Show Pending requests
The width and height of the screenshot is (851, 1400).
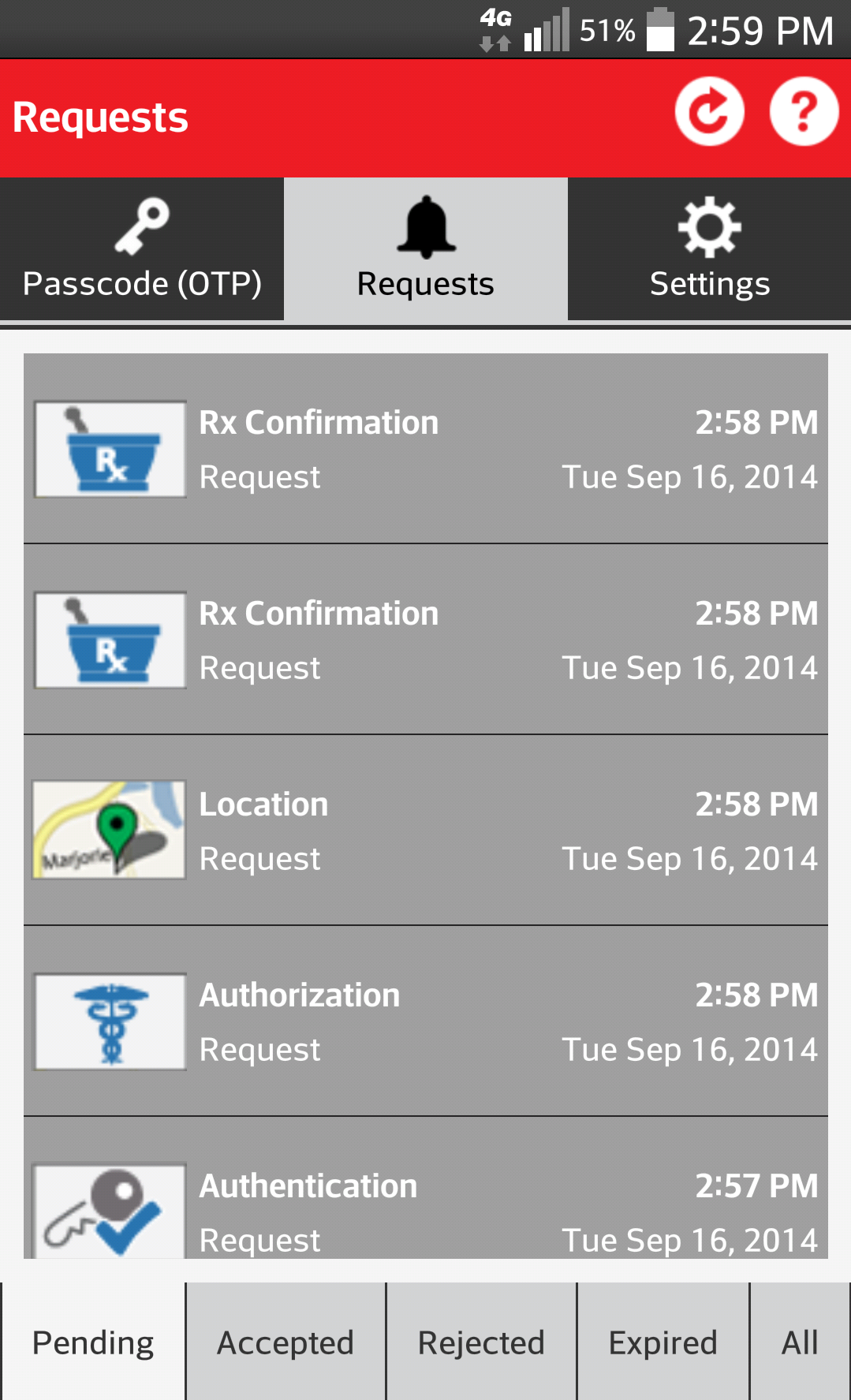pyautogui.click(x=93, y=1342)
